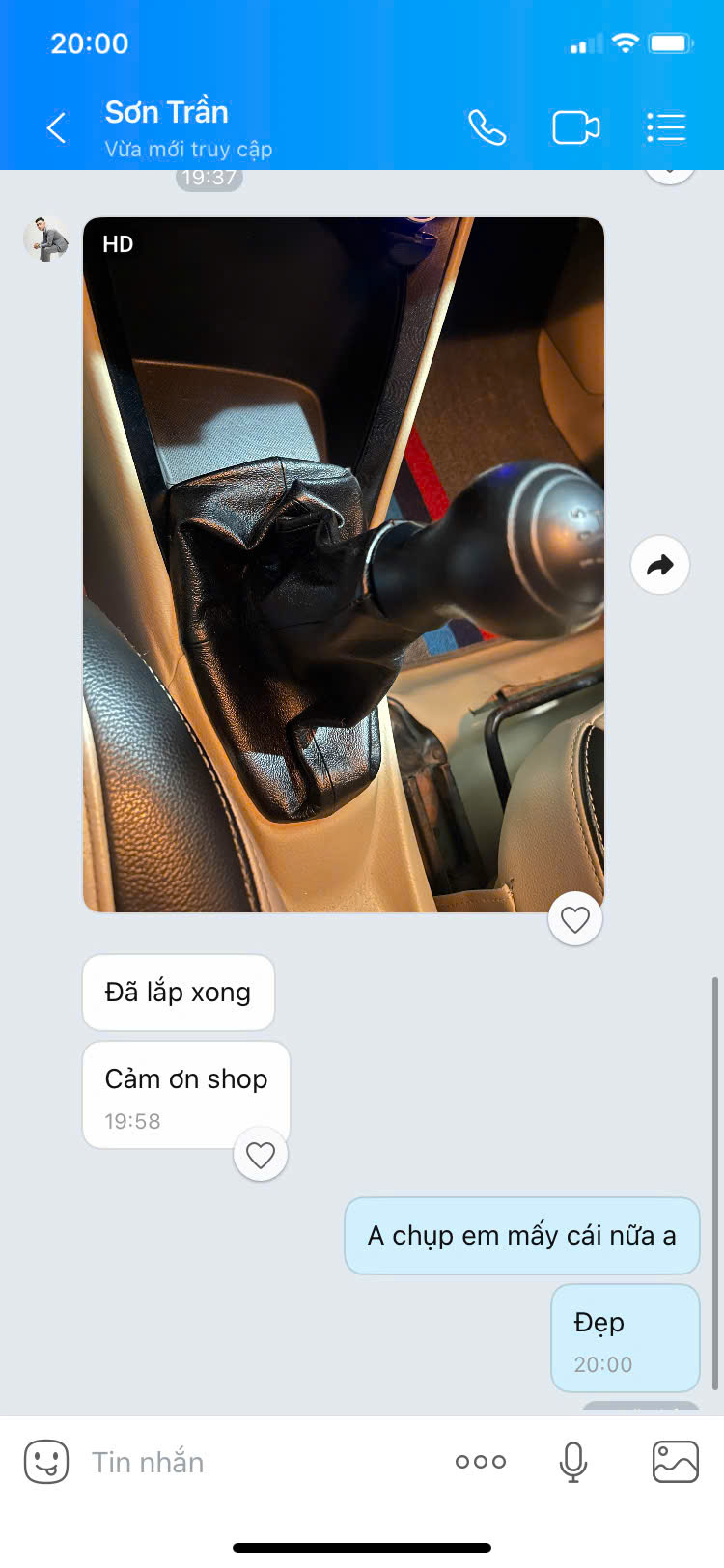This screenshot has width=724, height=1568.
Task: Attach a picture from the gallery
Action: (x=675, y=1461)
